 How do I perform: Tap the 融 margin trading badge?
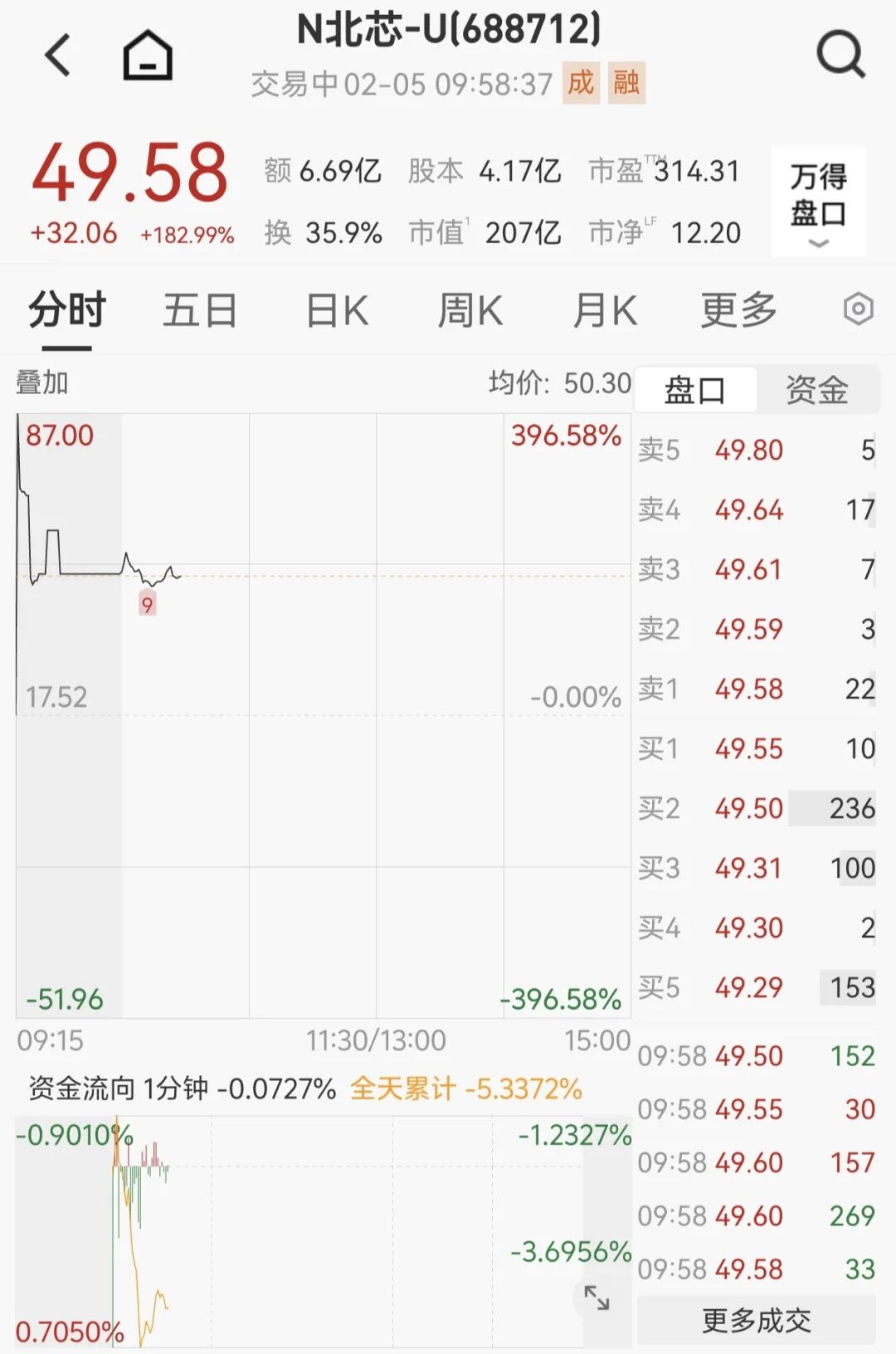pos(626,83)
